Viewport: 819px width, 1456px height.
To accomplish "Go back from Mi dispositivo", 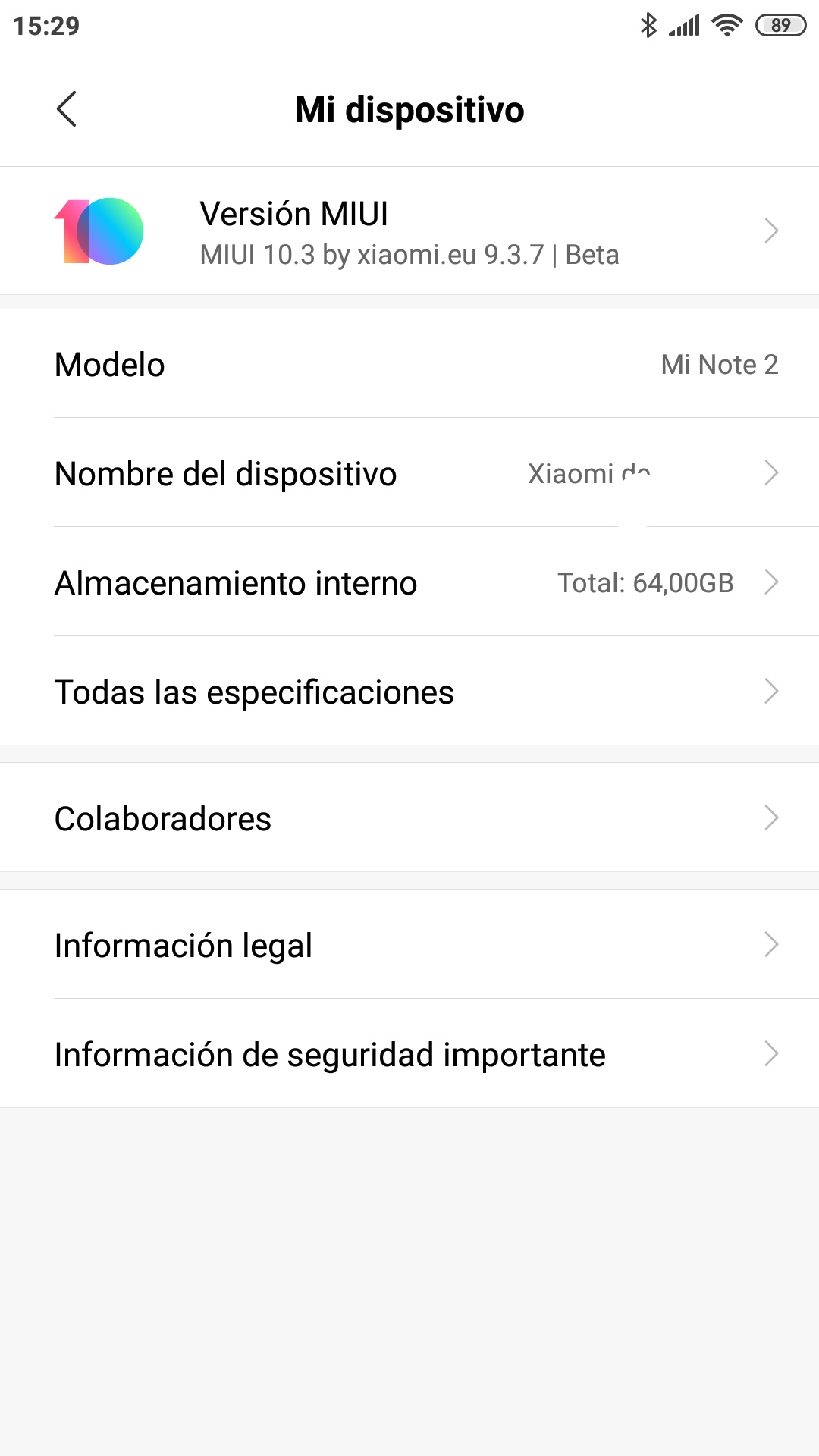I will [x=67, y=109].
